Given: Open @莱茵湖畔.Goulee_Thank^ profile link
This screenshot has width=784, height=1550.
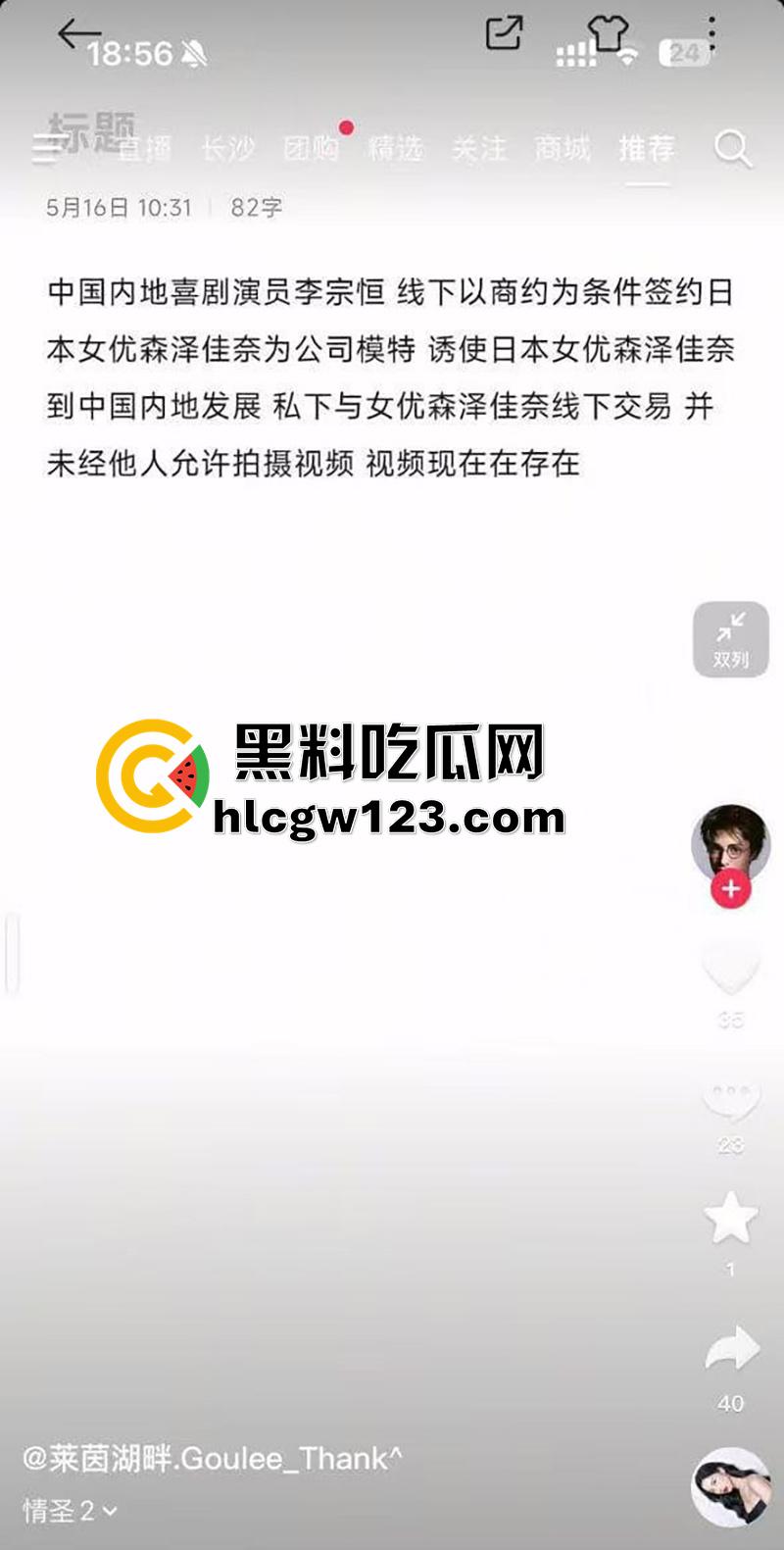Looking at the screenshot, I should pos(212,1458).
